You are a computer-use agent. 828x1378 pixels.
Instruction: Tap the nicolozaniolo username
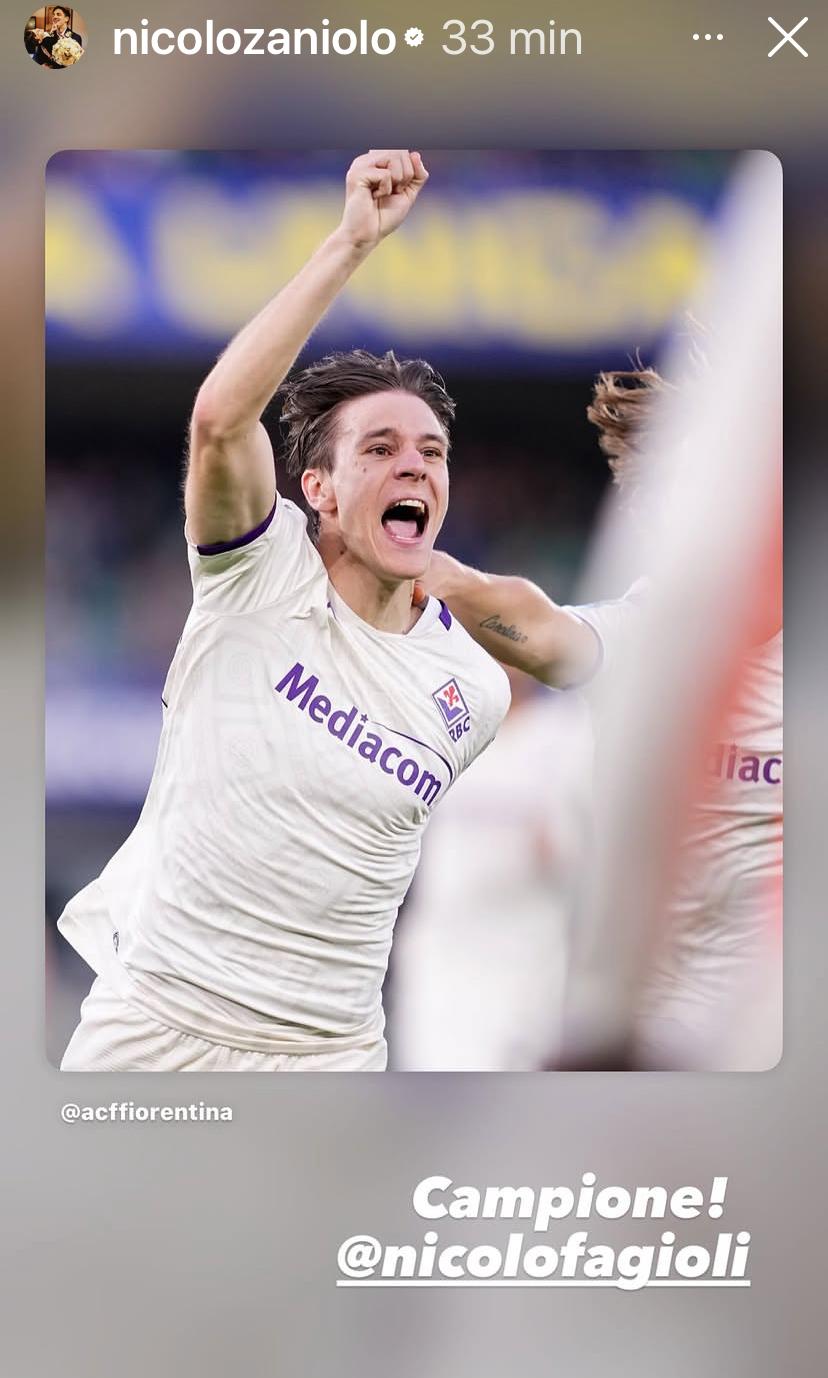[254, 39]
